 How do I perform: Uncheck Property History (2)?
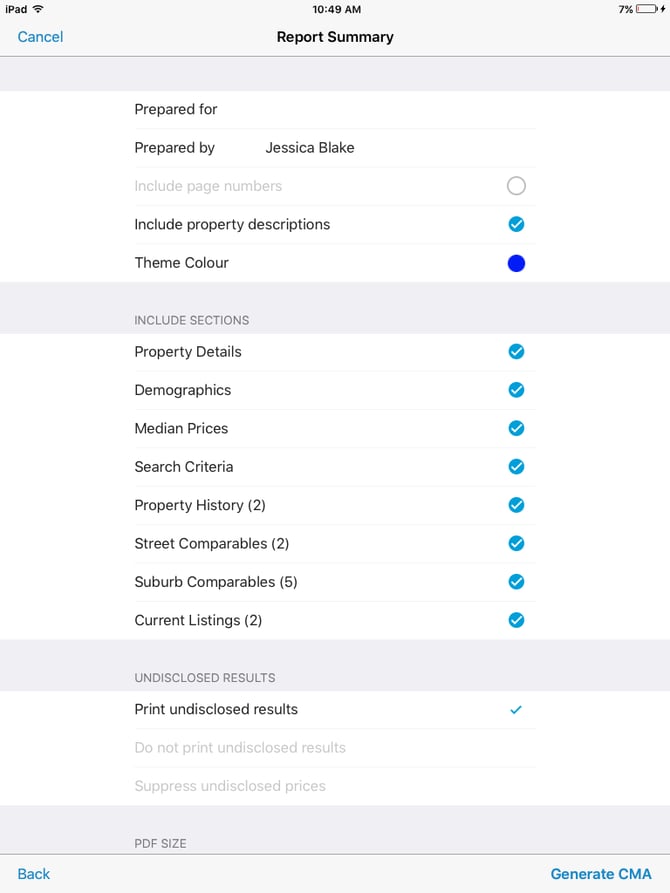[516, 505]
